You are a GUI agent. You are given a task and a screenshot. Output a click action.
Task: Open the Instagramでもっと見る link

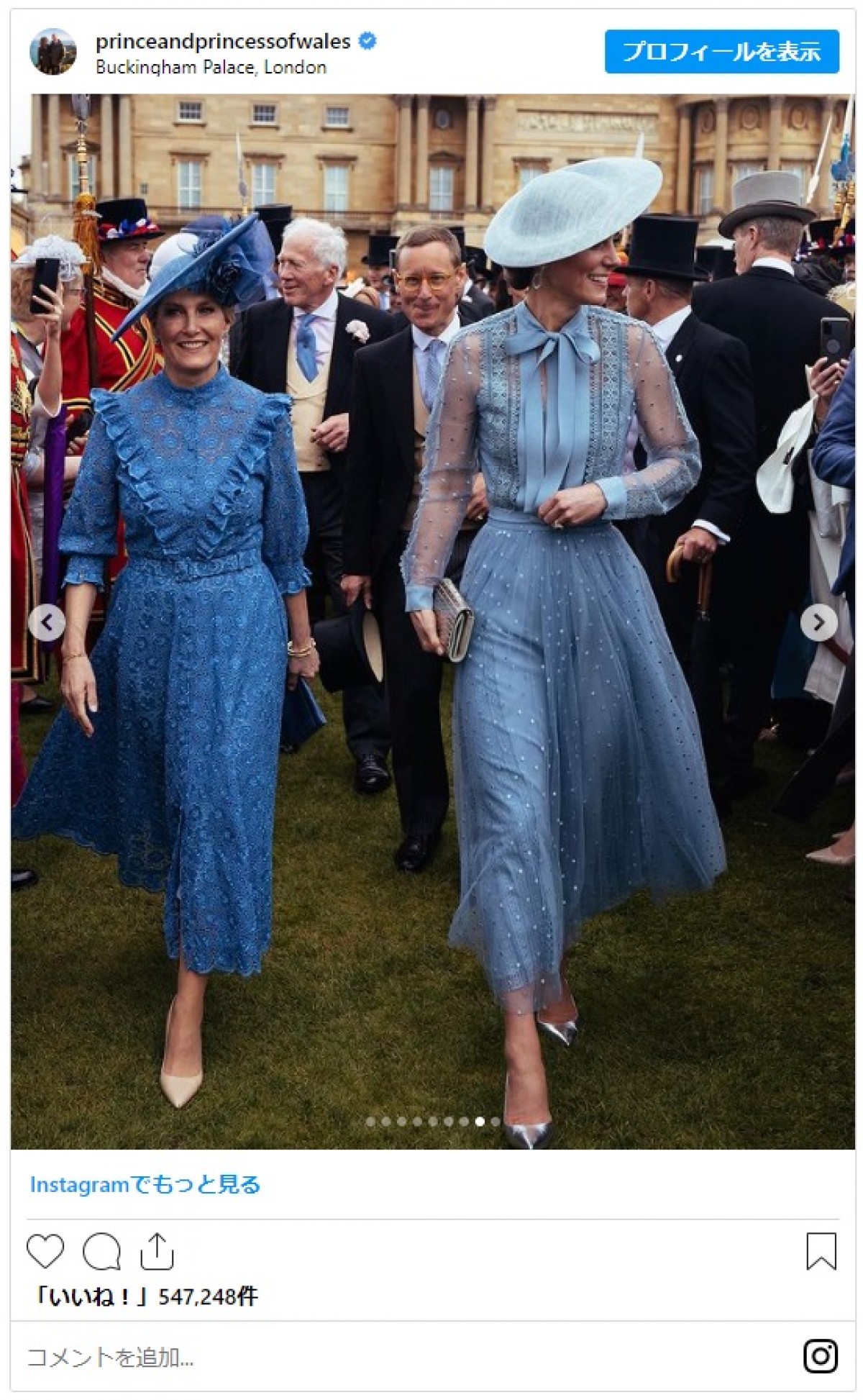145,1185
